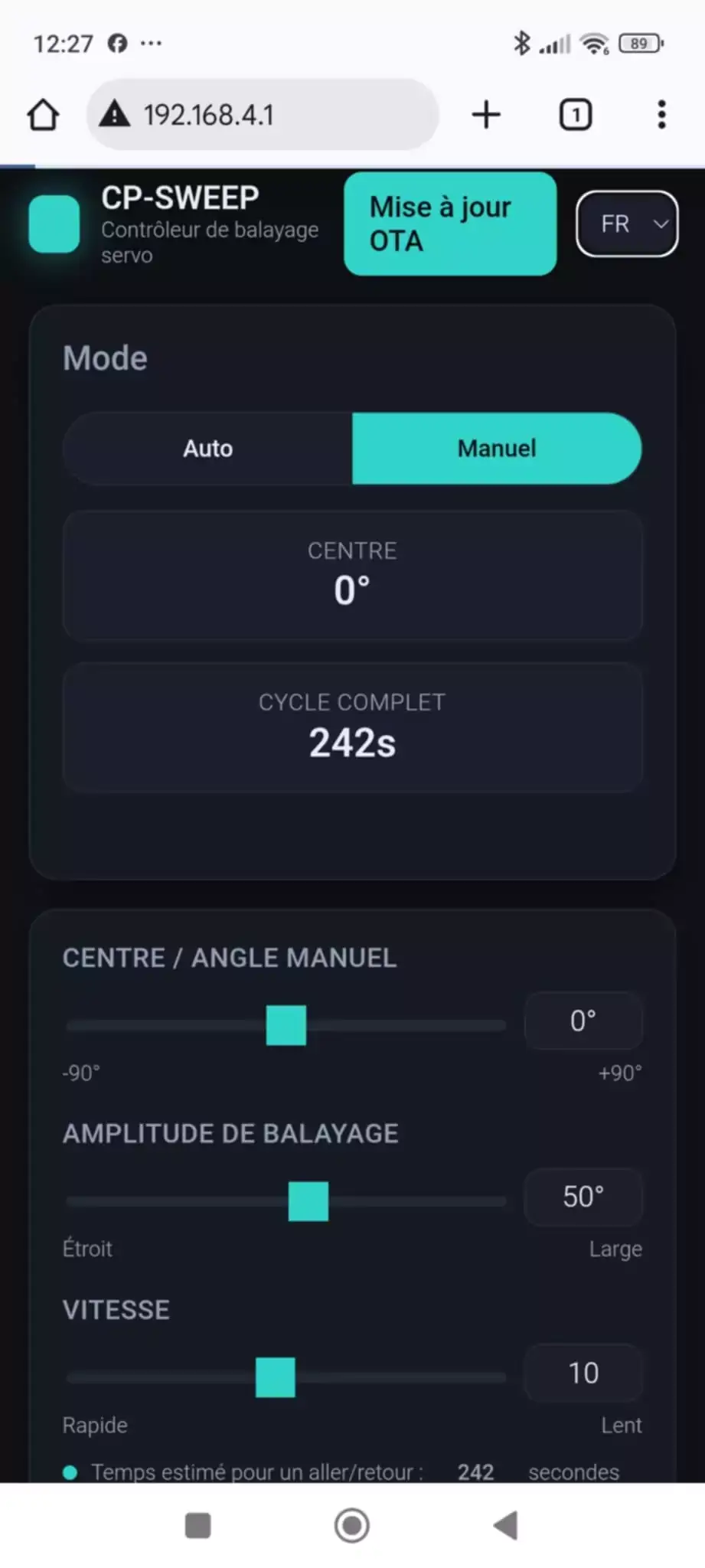Edit the Vitesse value field showing 10
Viewport: 705px width, 1568px height.
pos(583,1373)
